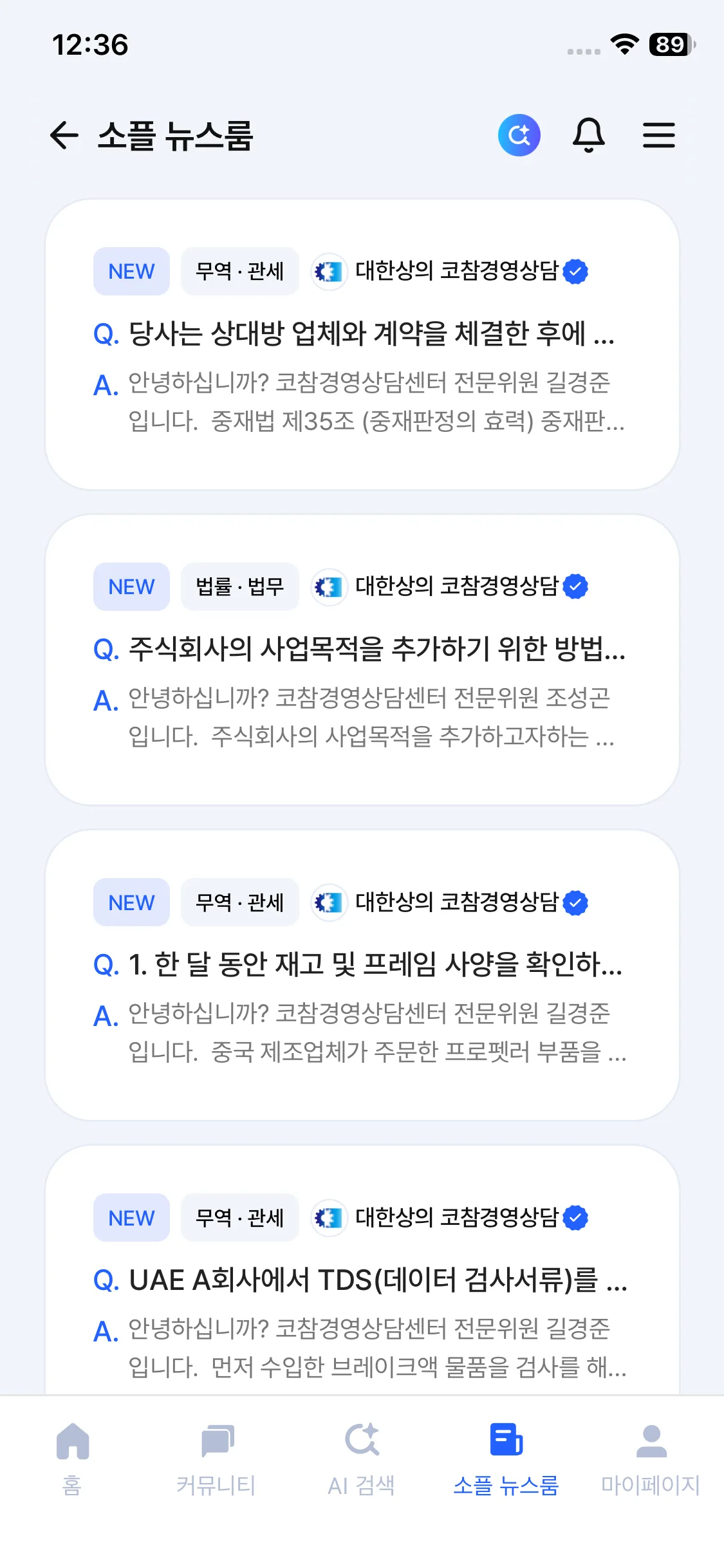Open AI search from the top bar
This screenshot has height=1568, width=724.
tap(519, 135)
